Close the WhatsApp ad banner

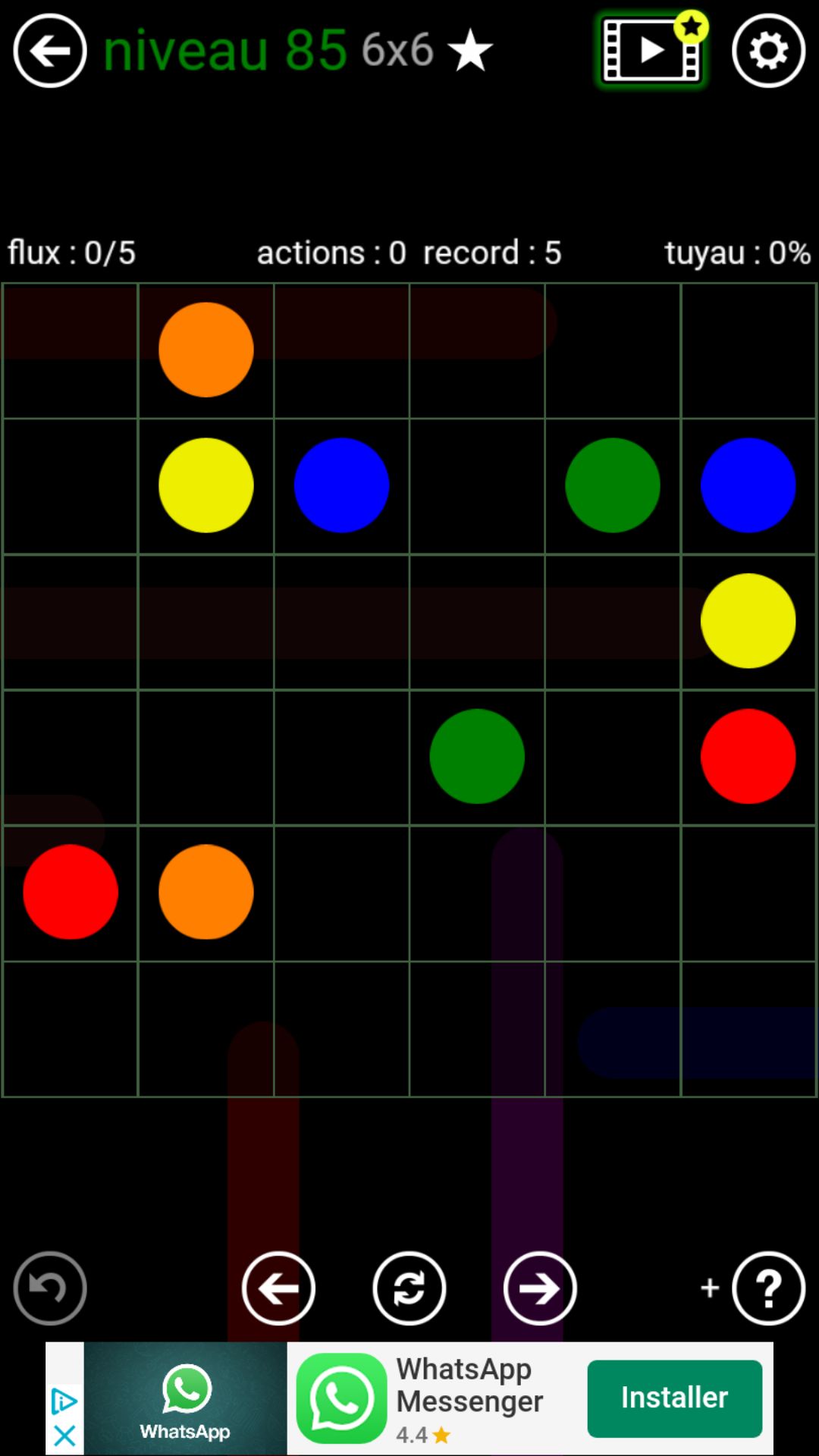[64, 1435]
